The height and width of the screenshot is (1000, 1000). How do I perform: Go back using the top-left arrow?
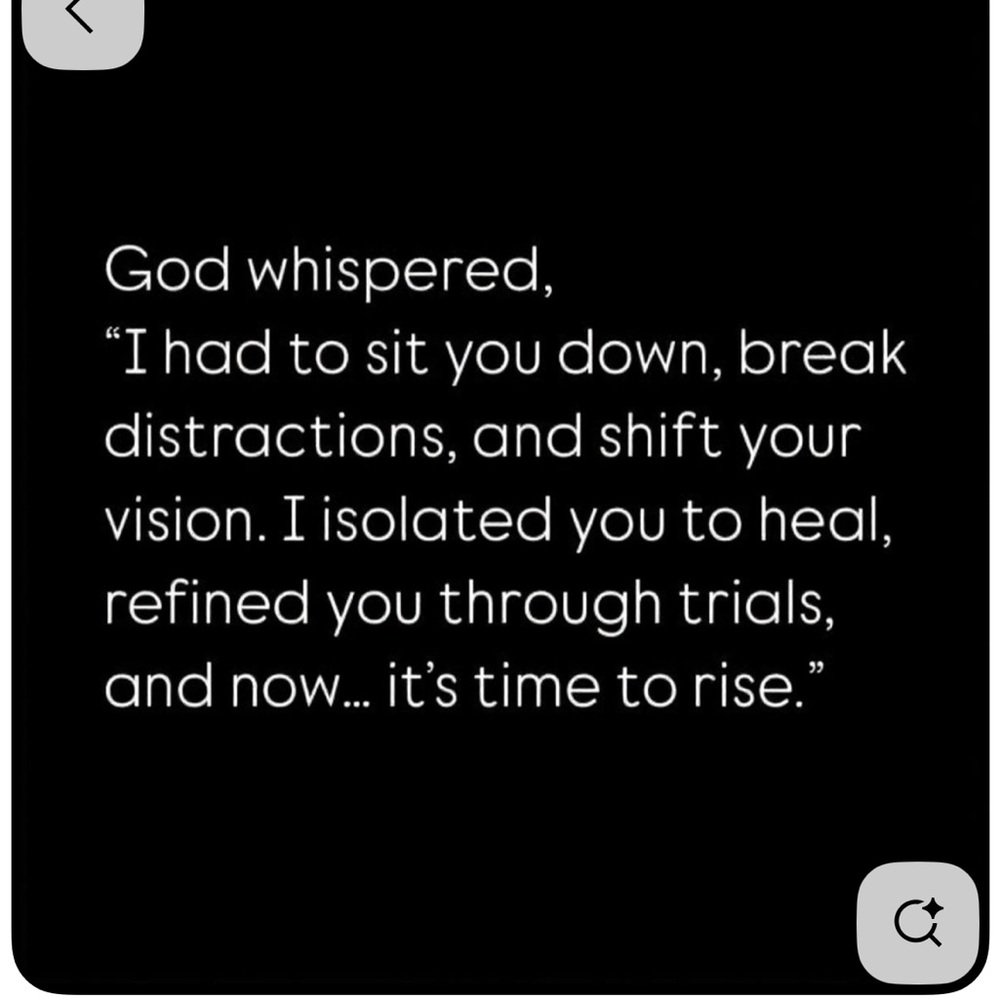click(x=80, y=20)
